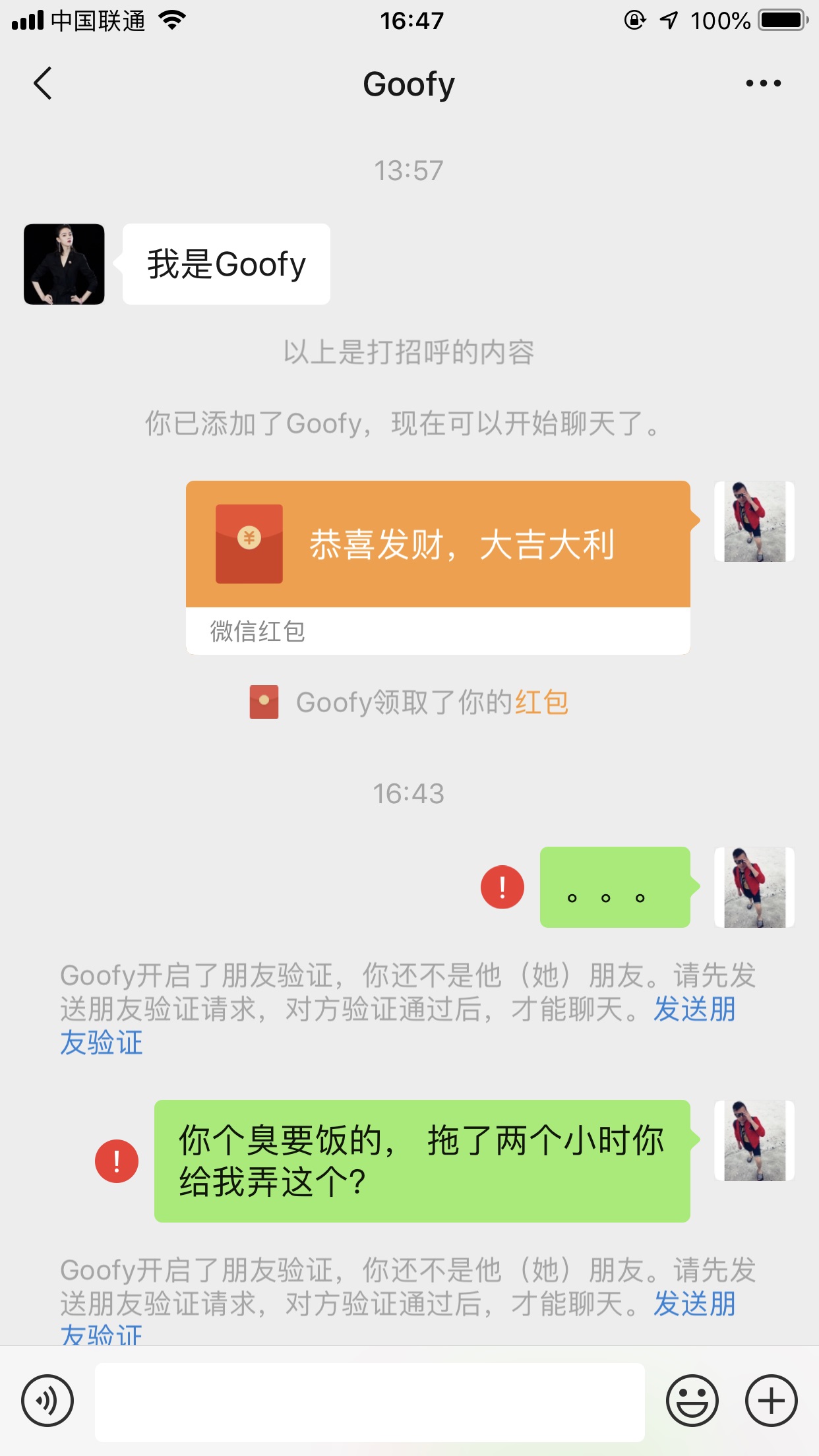Resend the failed 。。。 message
Image resolution: width=819 pixels, height=1456 pixels.
(x=502, y=887)
